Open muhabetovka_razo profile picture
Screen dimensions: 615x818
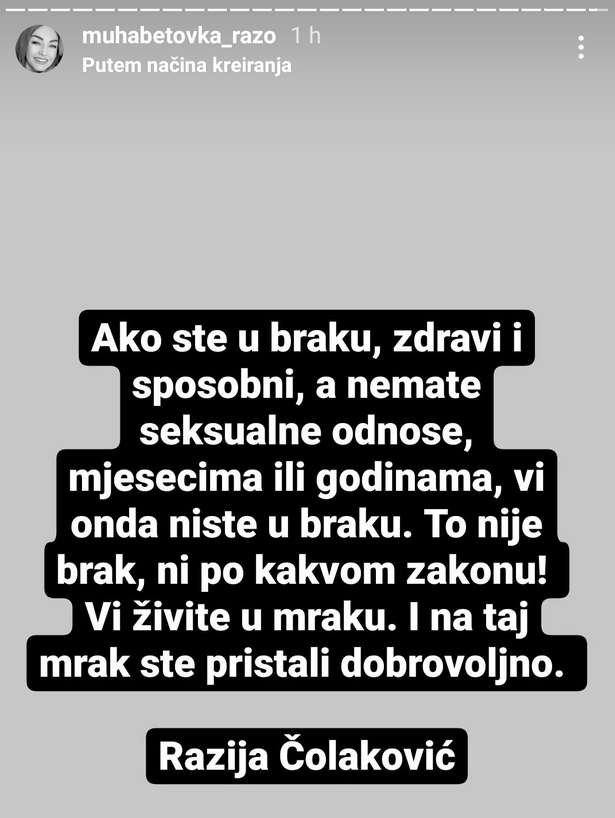tap(39, 49)
